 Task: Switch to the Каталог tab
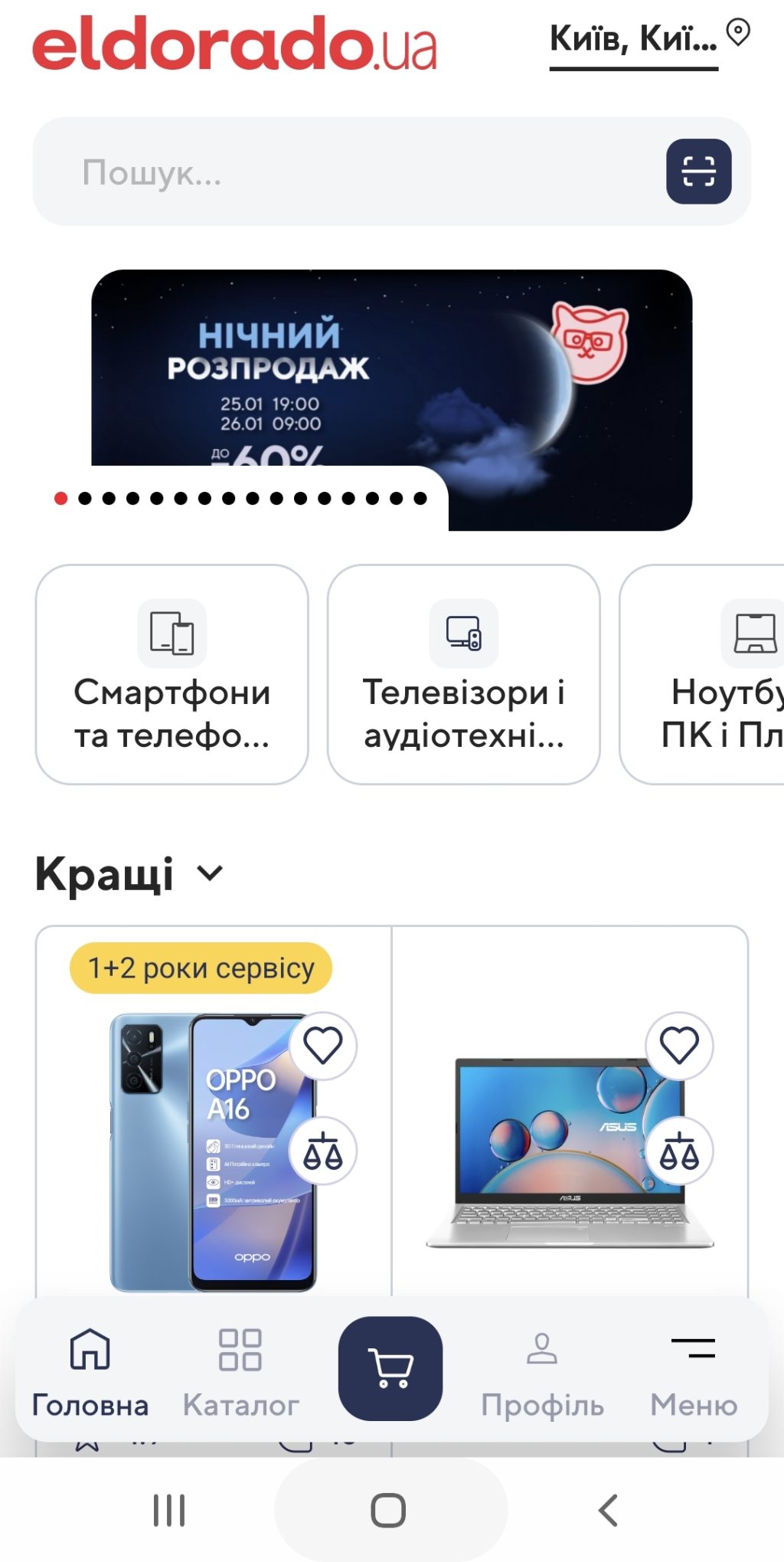click(240, 1371)
